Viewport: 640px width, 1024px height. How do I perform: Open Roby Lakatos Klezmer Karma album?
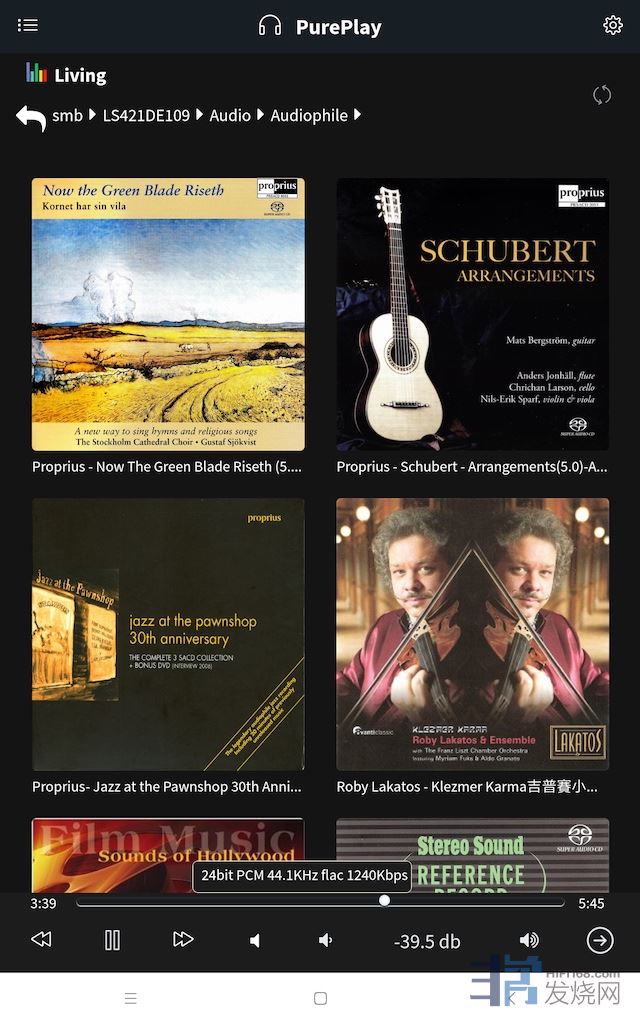point(473,634)
